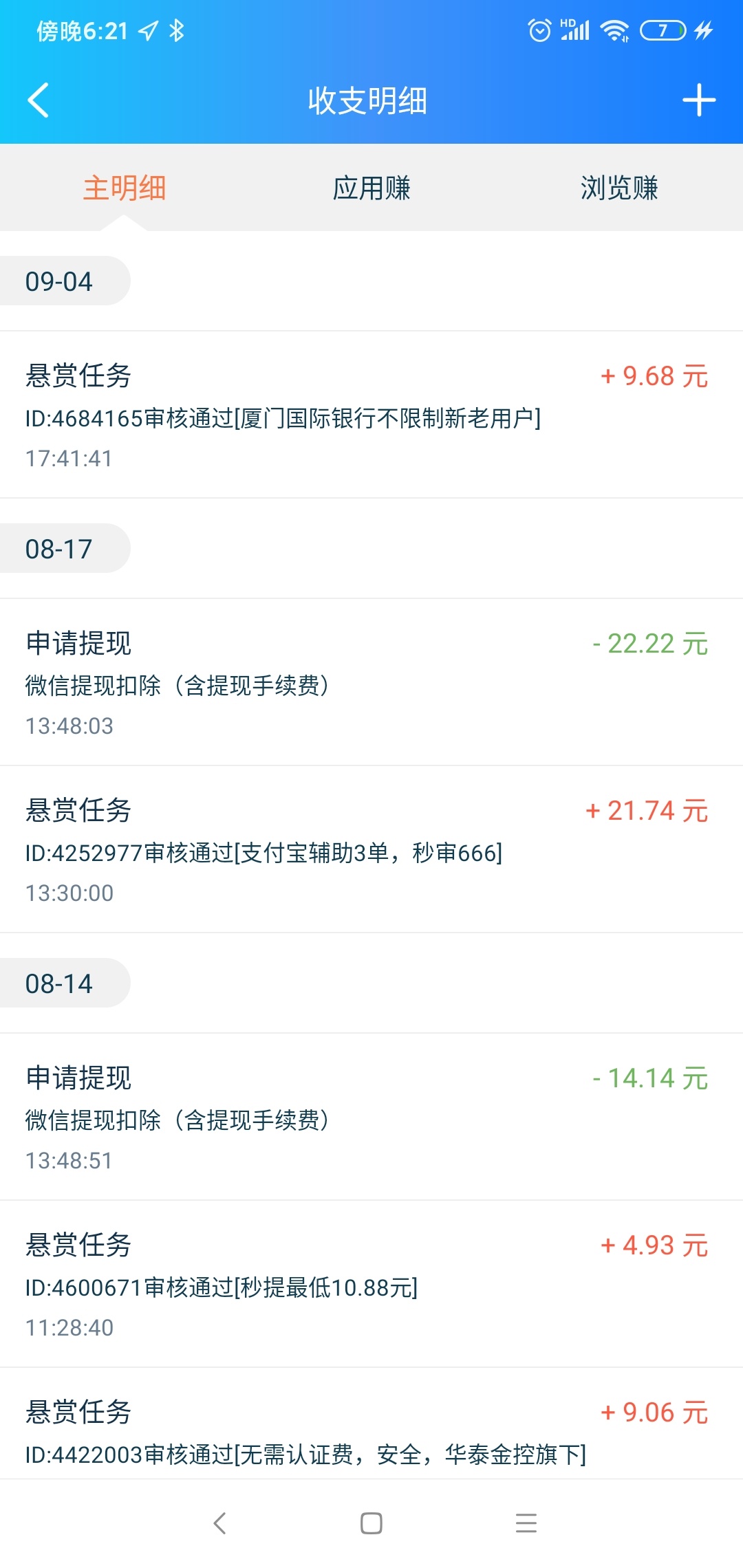The width and height of the screenshot is (743, 1568).
Task: Tap the plus icon in the header
Action: tap(699, 100)
